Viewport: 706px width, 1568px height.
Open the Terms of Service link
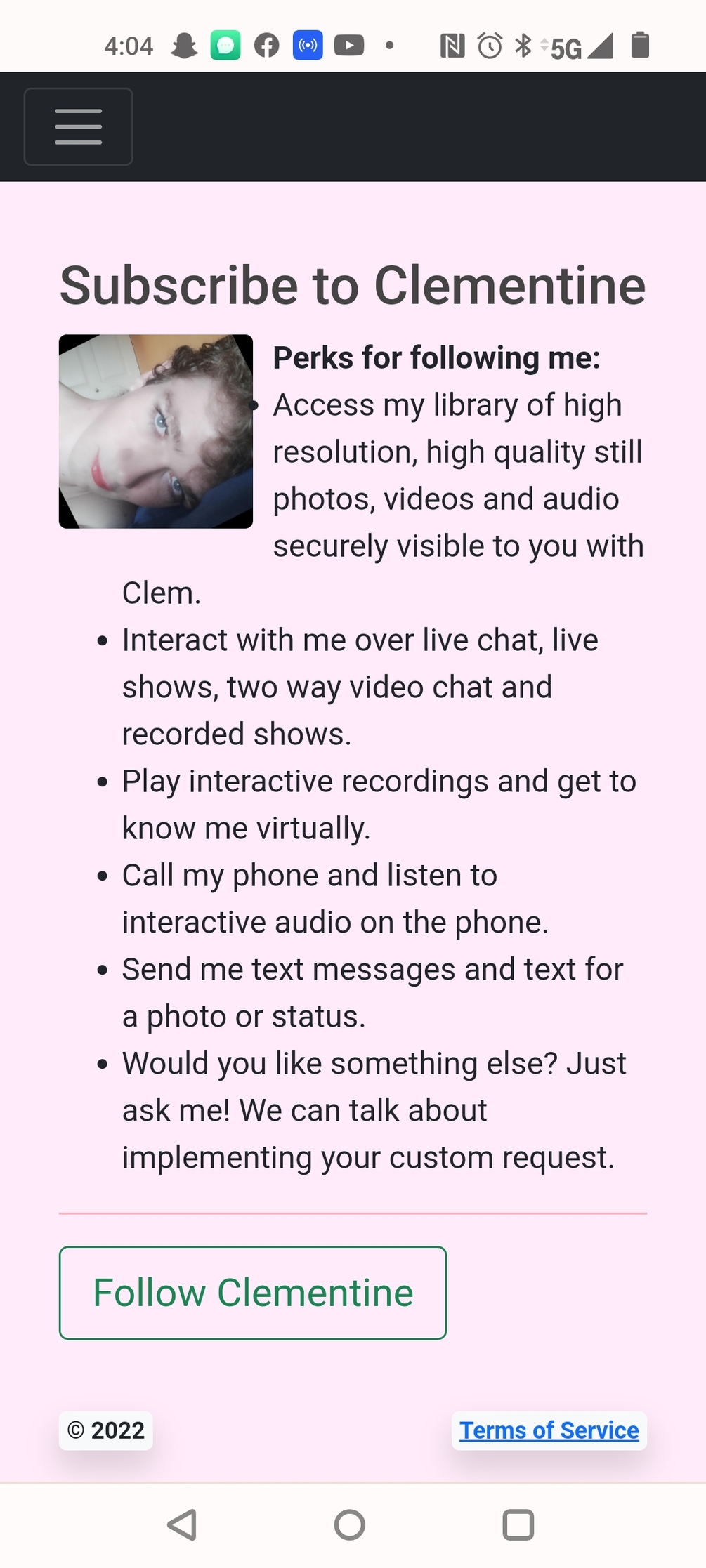(x=549, y=1430)
